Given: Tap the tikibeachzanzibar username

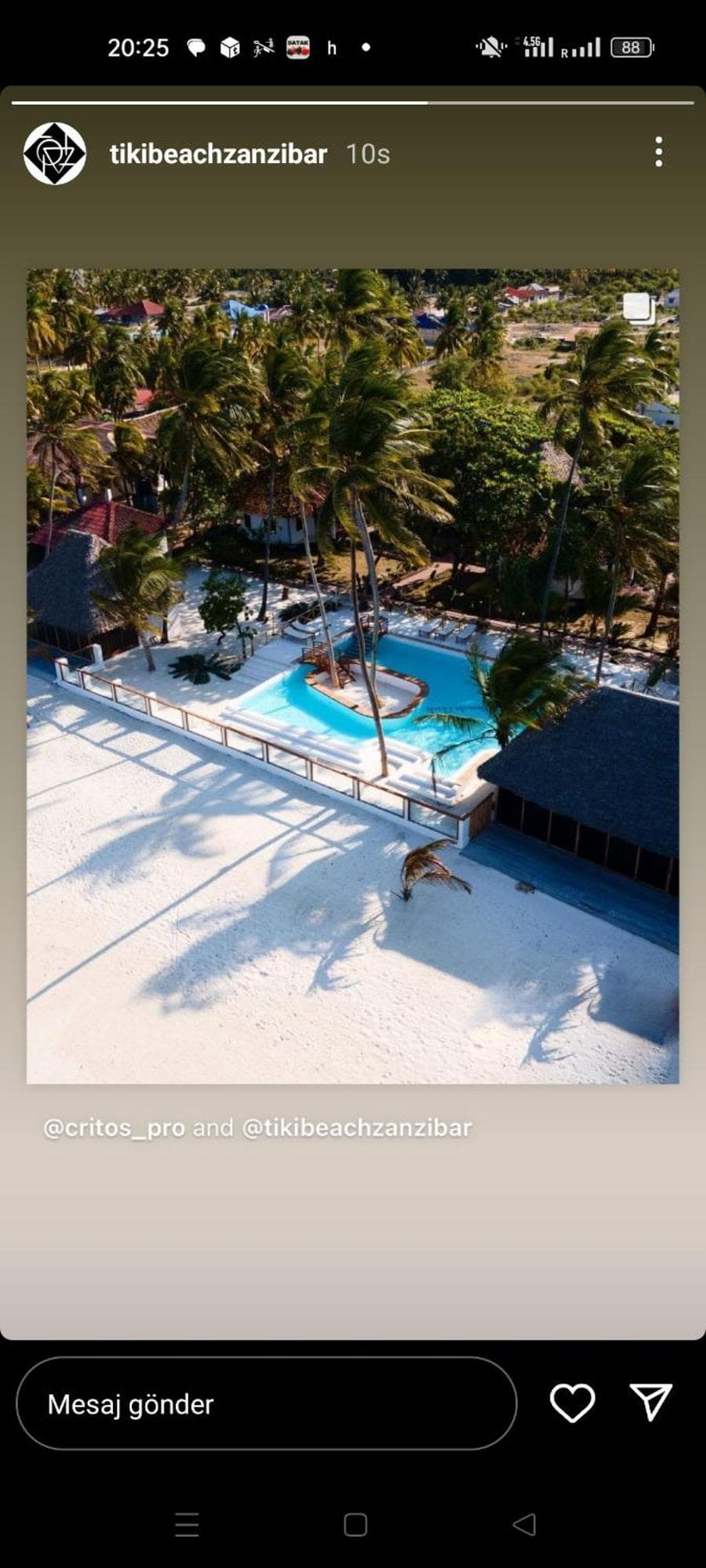Looking at the screenshot, I should [218, 154].
